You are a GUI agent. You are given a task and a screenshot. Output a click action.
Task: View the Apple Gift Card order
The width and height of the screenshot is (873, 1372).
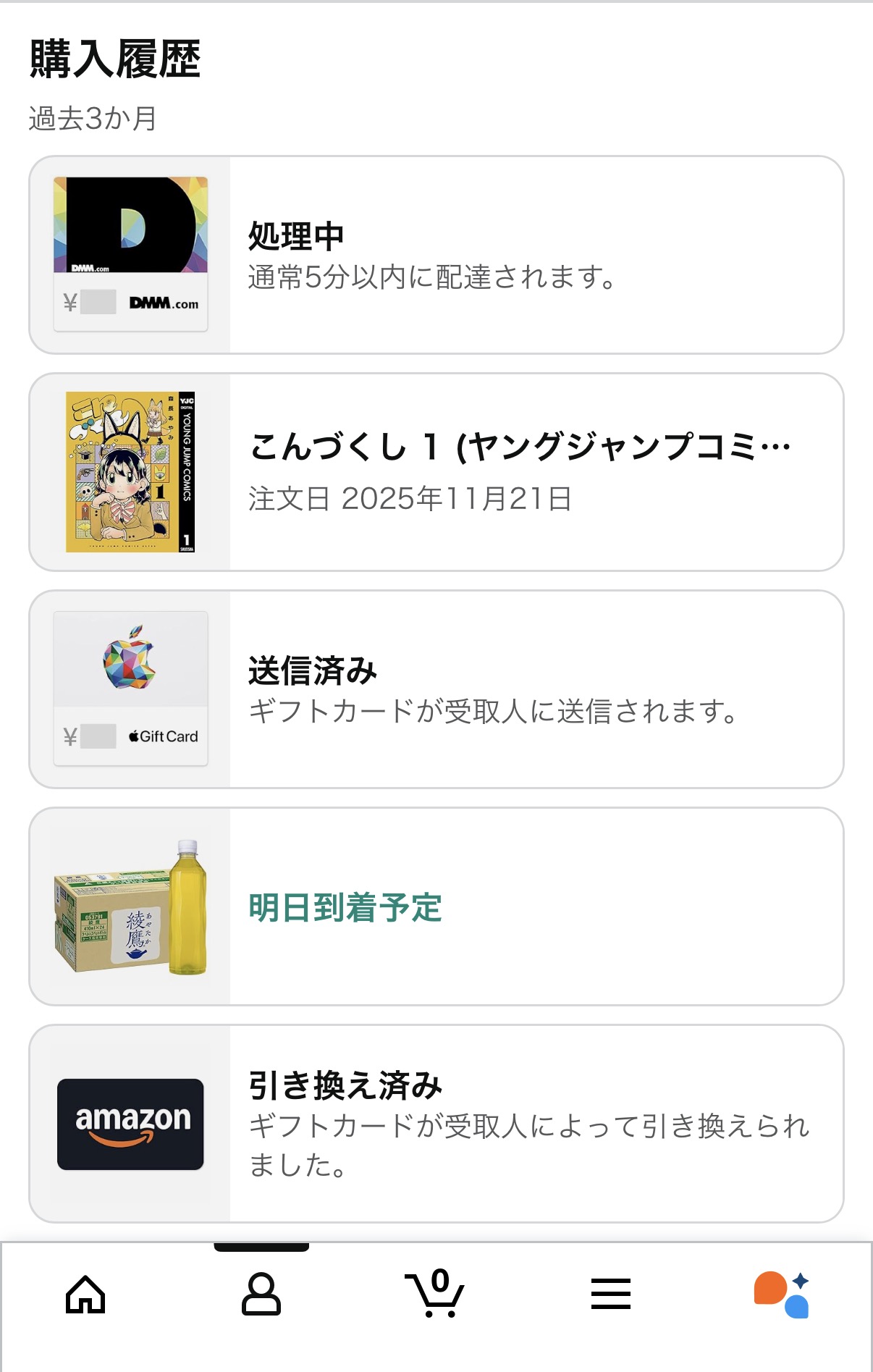(436, 689)
